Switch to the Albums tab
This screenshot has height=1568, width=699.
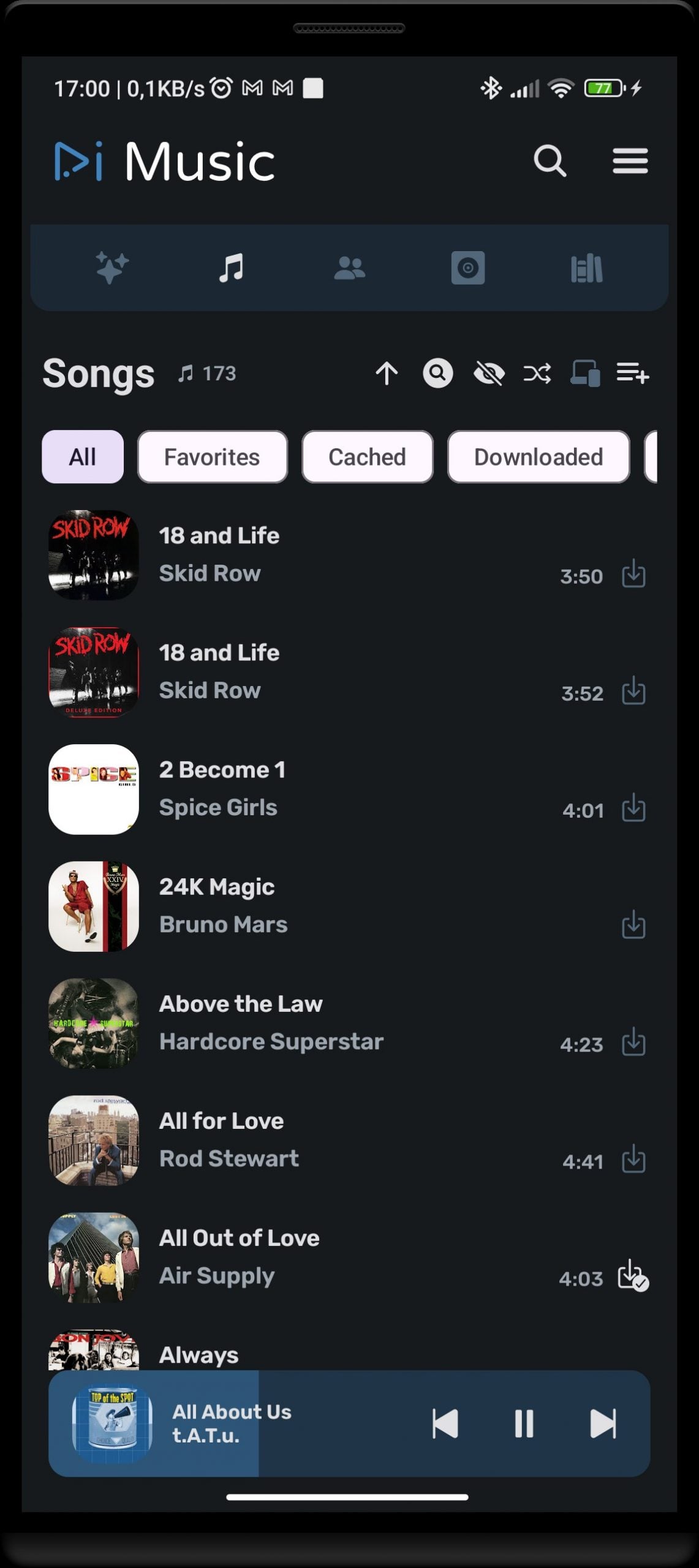(468, 268)
